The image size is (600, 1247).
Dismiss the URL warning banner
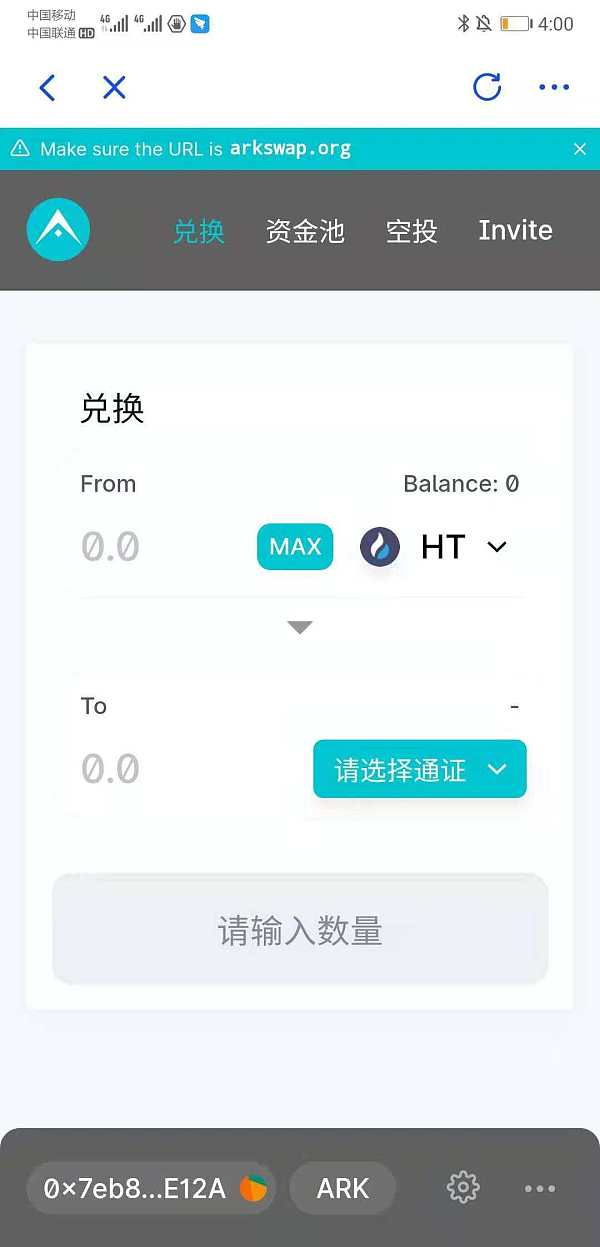click(580, 149)
